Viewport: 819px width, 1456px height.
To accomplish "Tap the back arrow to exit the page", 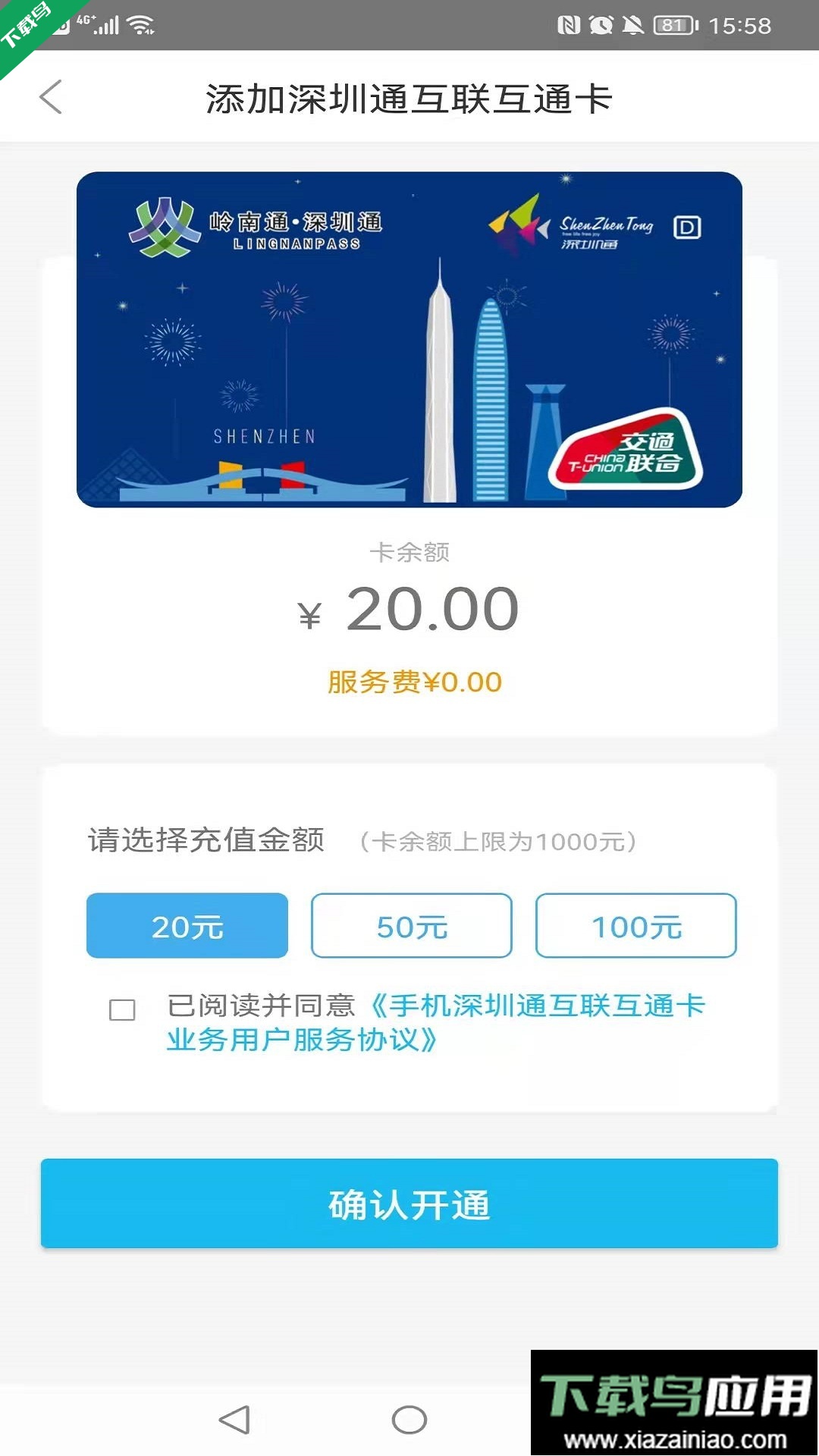I will [x=50, y=98].
